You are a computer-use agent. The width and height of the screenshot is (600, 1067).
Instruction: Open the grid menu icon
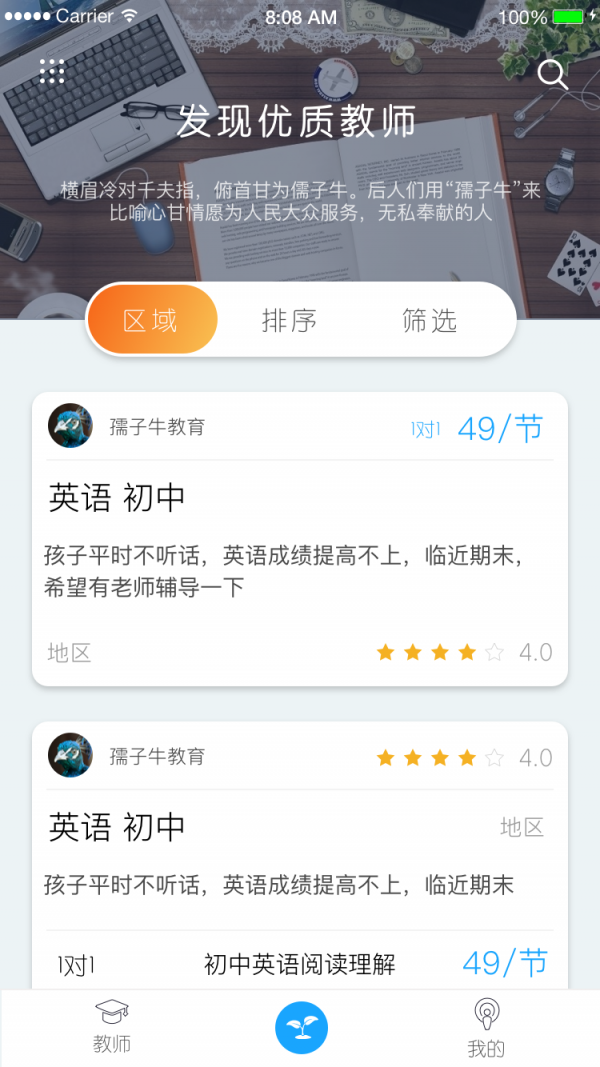pyautogui.click(x=52, y=71)
